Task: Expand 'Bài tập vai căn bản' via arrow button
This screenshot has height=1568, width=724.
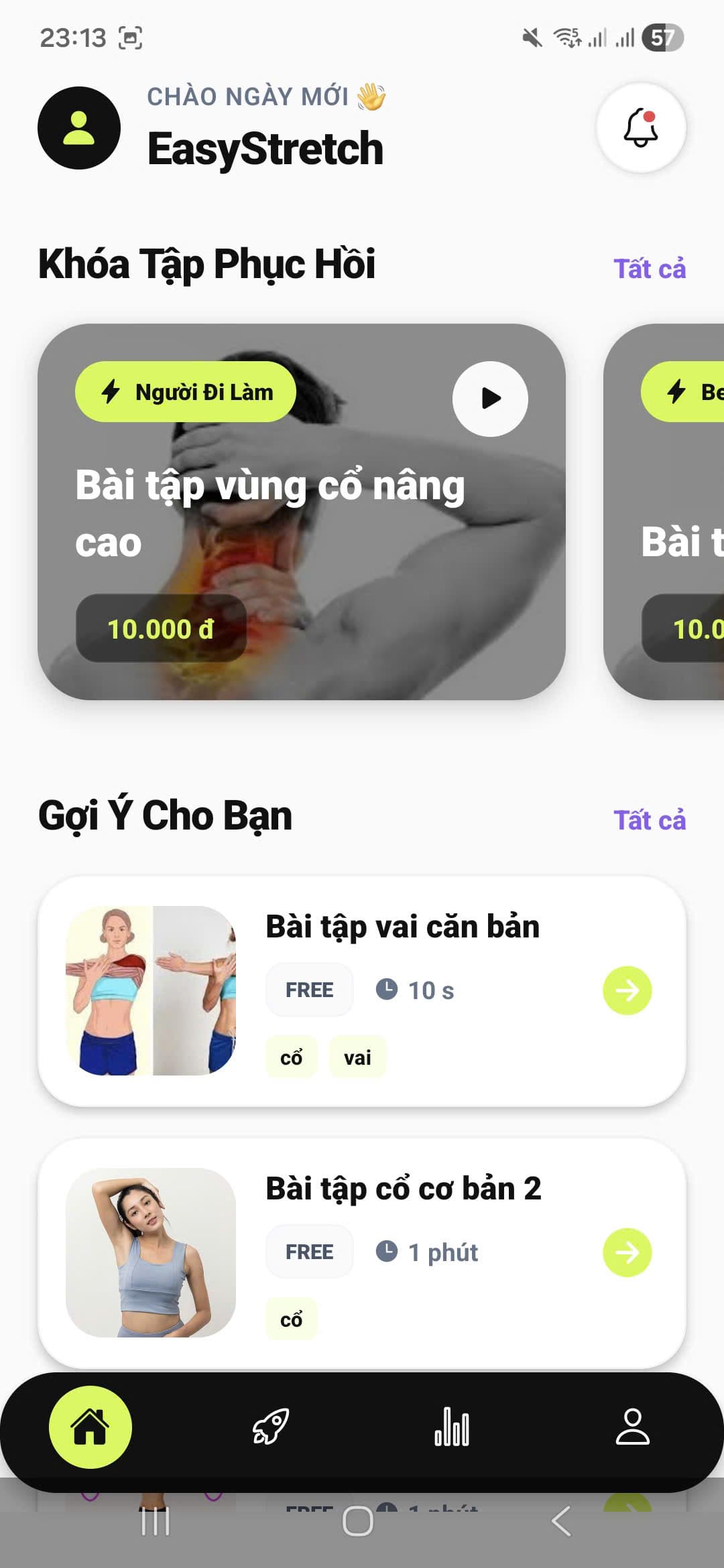Action: click(627, 990)
